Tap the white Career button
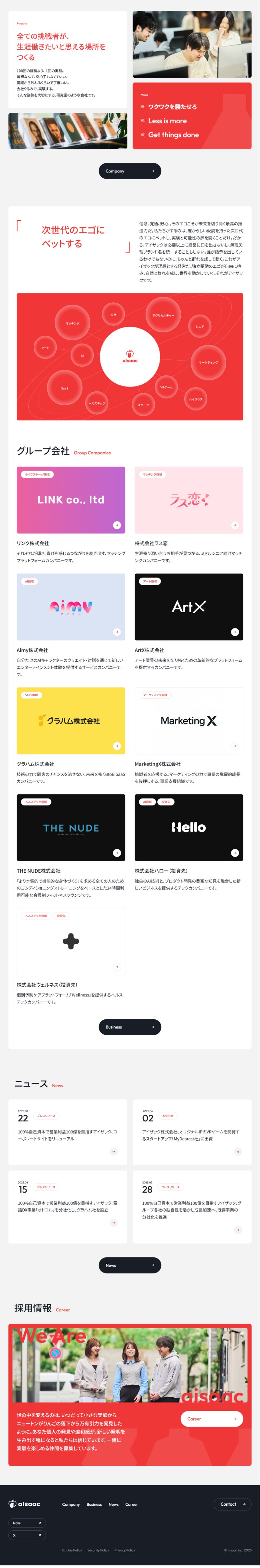This screenshot has height=1568, width=260. tap(211, 1418)
